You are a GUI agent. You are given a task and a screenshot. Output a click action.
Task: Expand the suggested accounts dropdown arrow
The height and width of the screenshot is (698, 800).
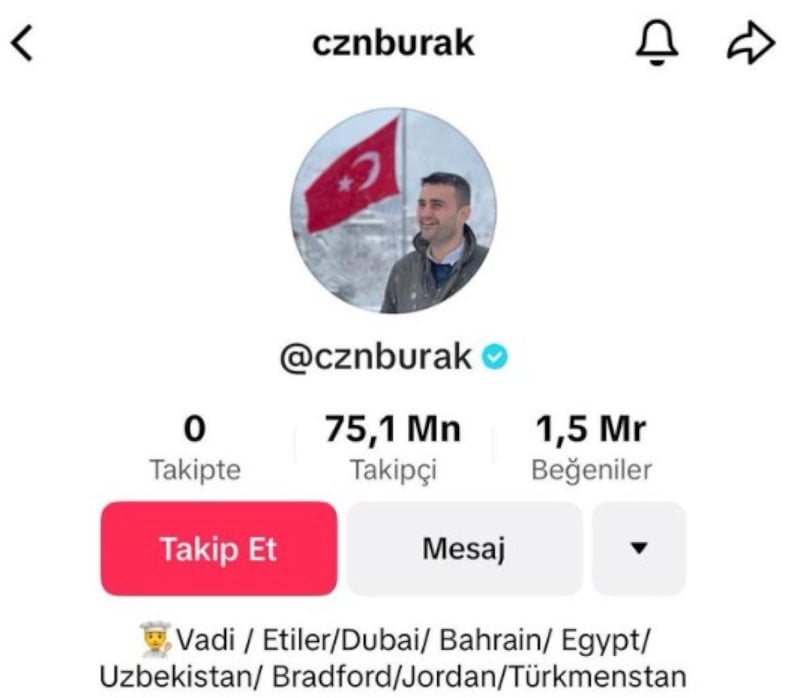639,549
